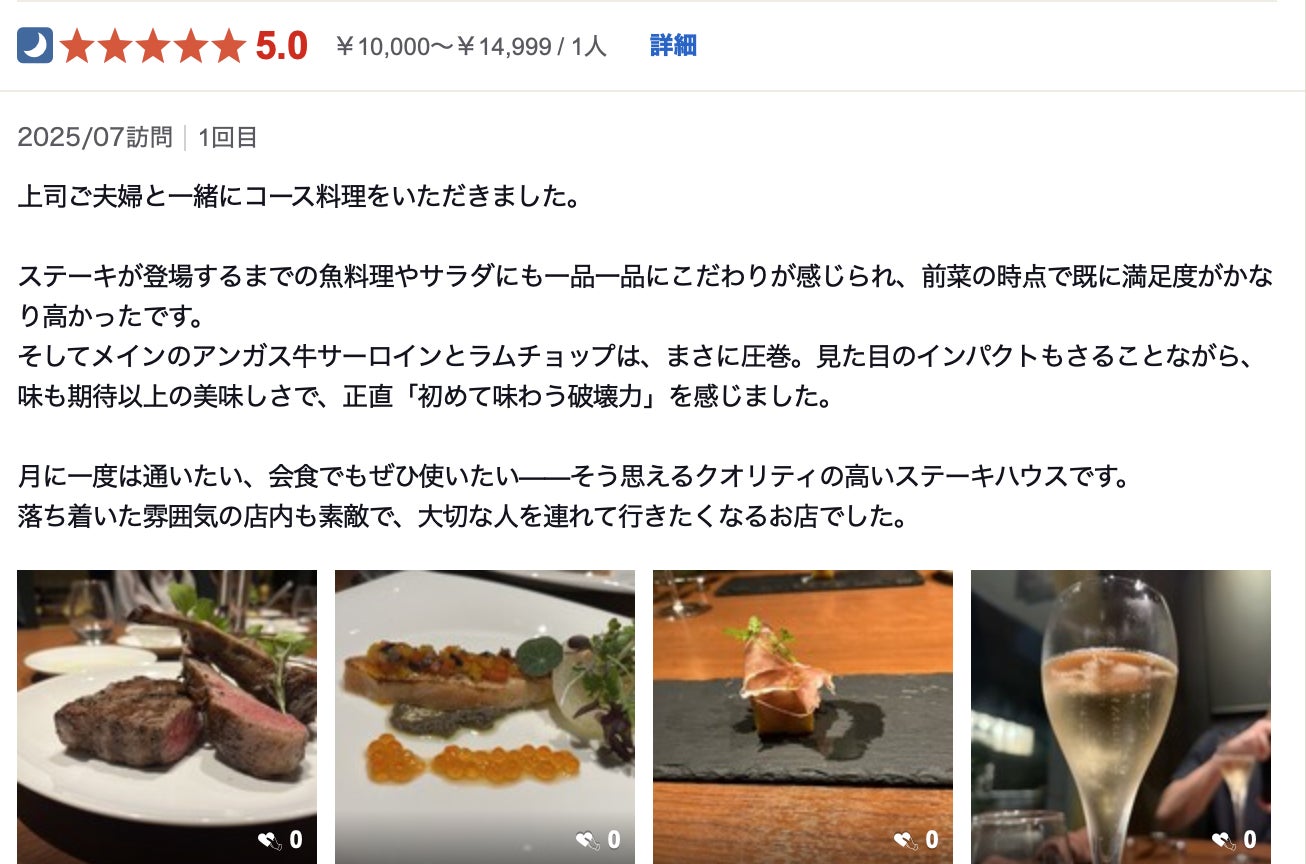Like the prosciutto on slate photo
The height and width of the screenshot is (864, 1306).
click(907, 840)
